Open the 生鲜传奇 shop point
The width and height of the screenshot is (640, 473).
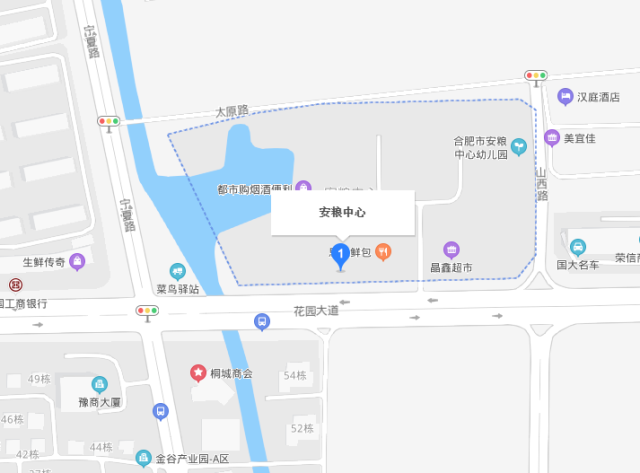pyautogui.click(x=78, y=262)
